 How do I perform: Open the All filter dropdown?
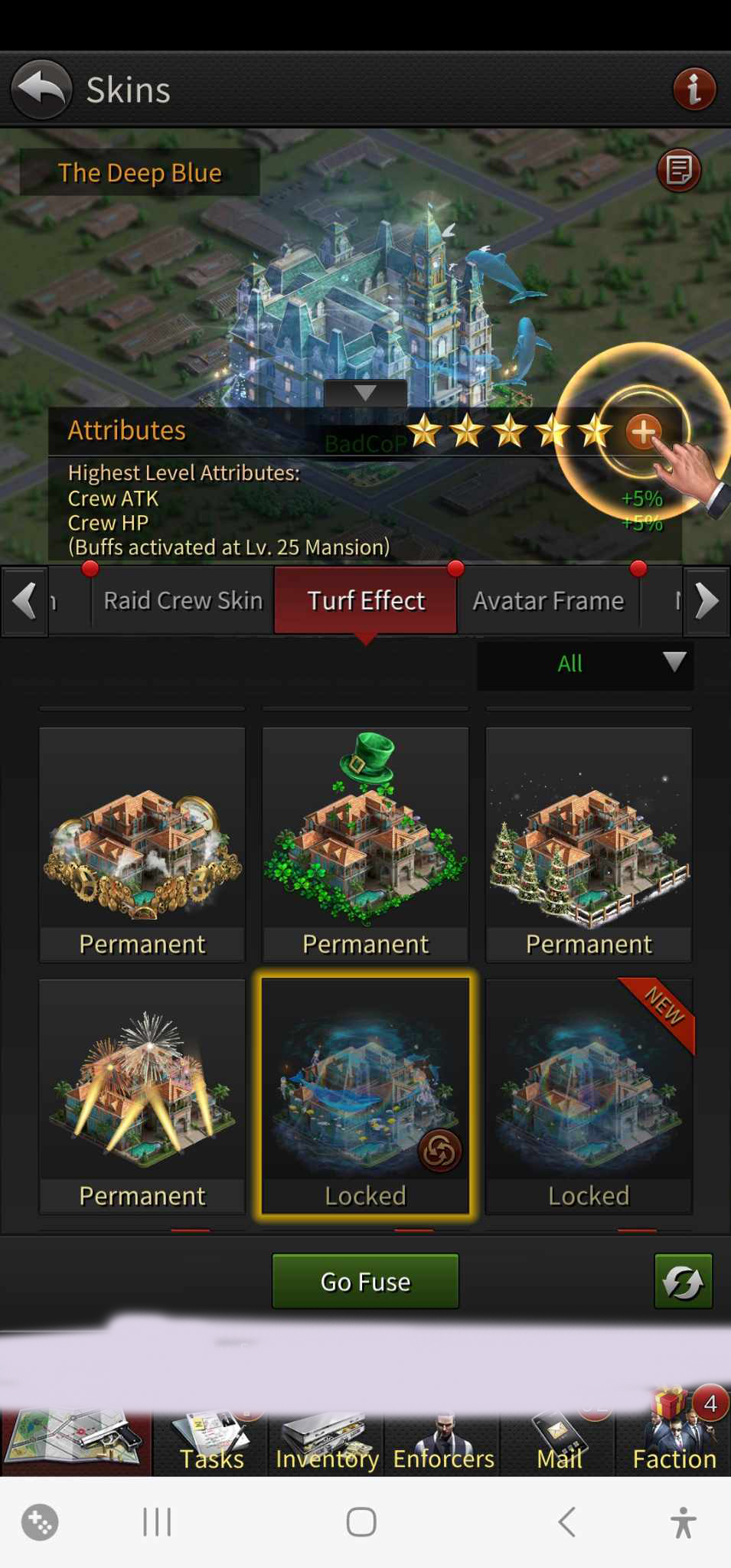coord(586,664)
